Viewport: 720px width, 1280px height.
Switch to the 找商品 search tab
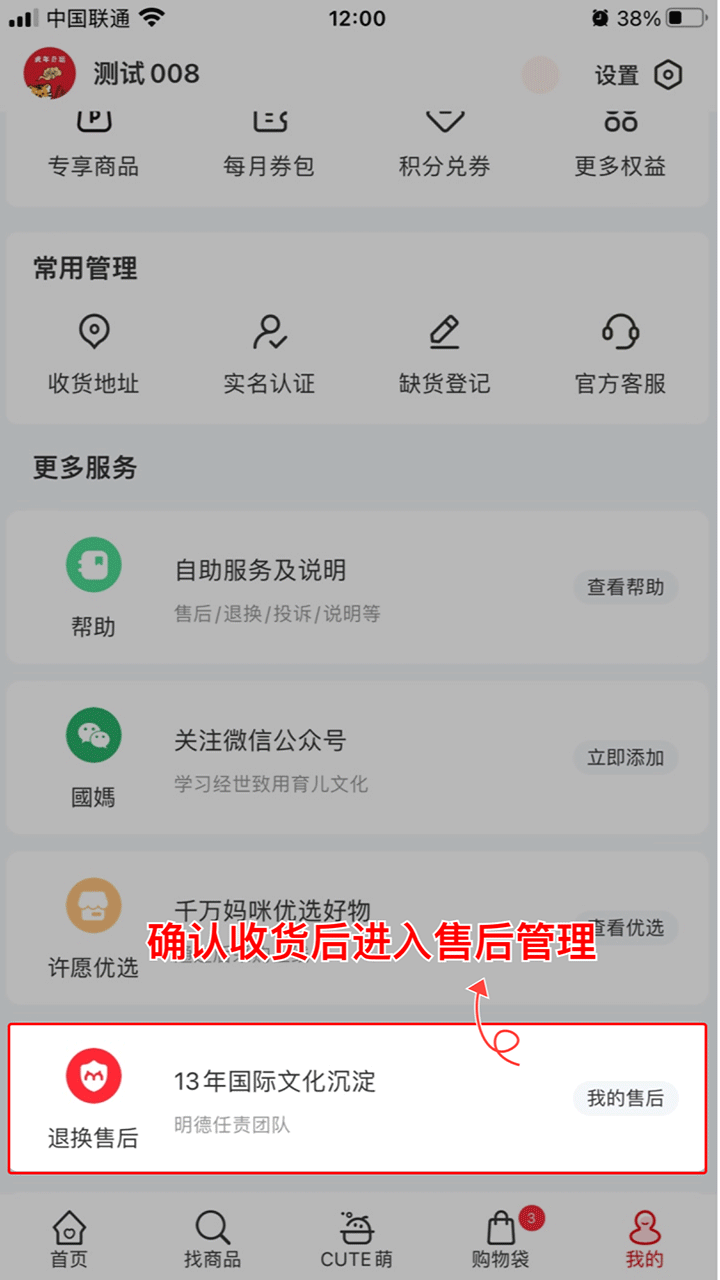pos(213,1238)
